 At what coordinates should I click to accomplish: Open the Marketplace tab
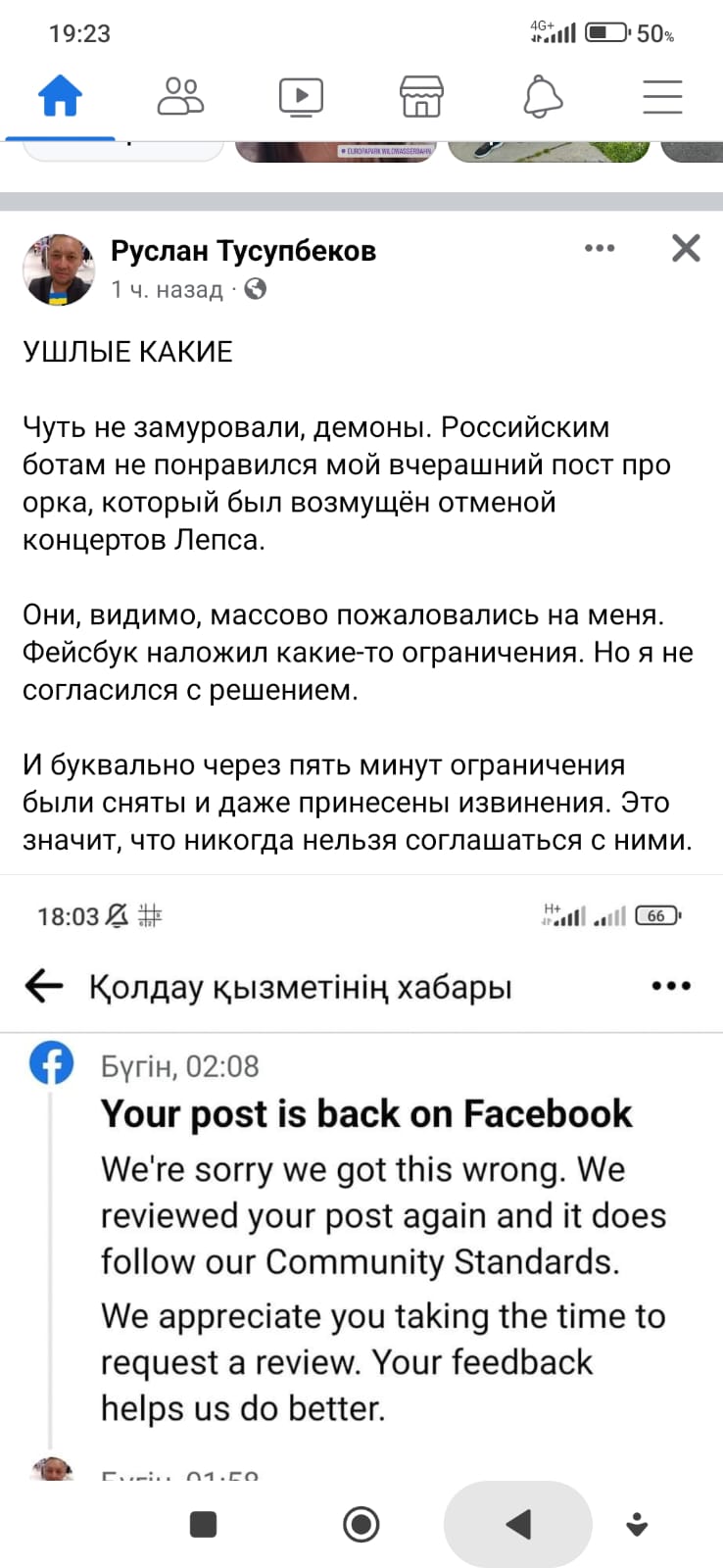[421, 98]
